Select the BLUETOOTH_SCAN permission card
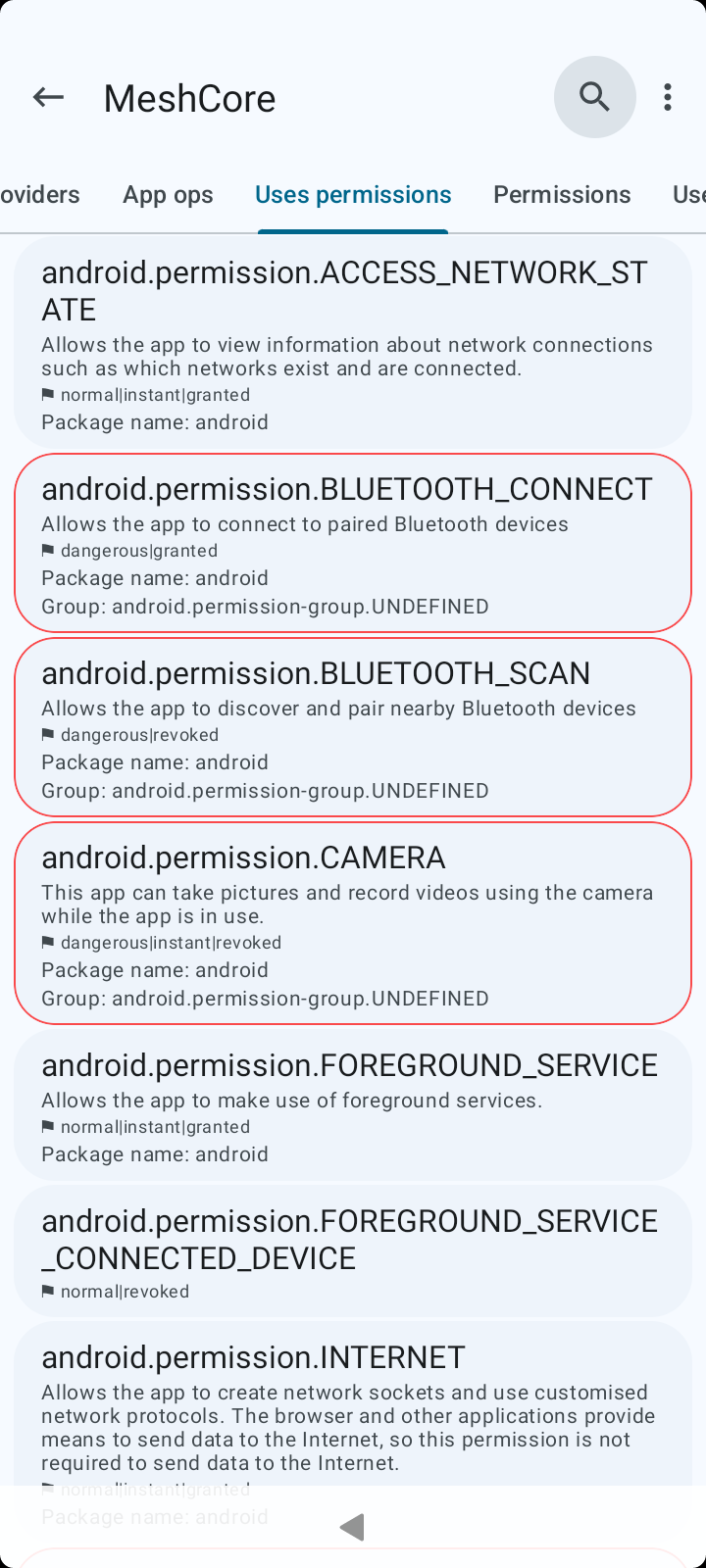706x1568 pixels. click(x=353, y=727)
